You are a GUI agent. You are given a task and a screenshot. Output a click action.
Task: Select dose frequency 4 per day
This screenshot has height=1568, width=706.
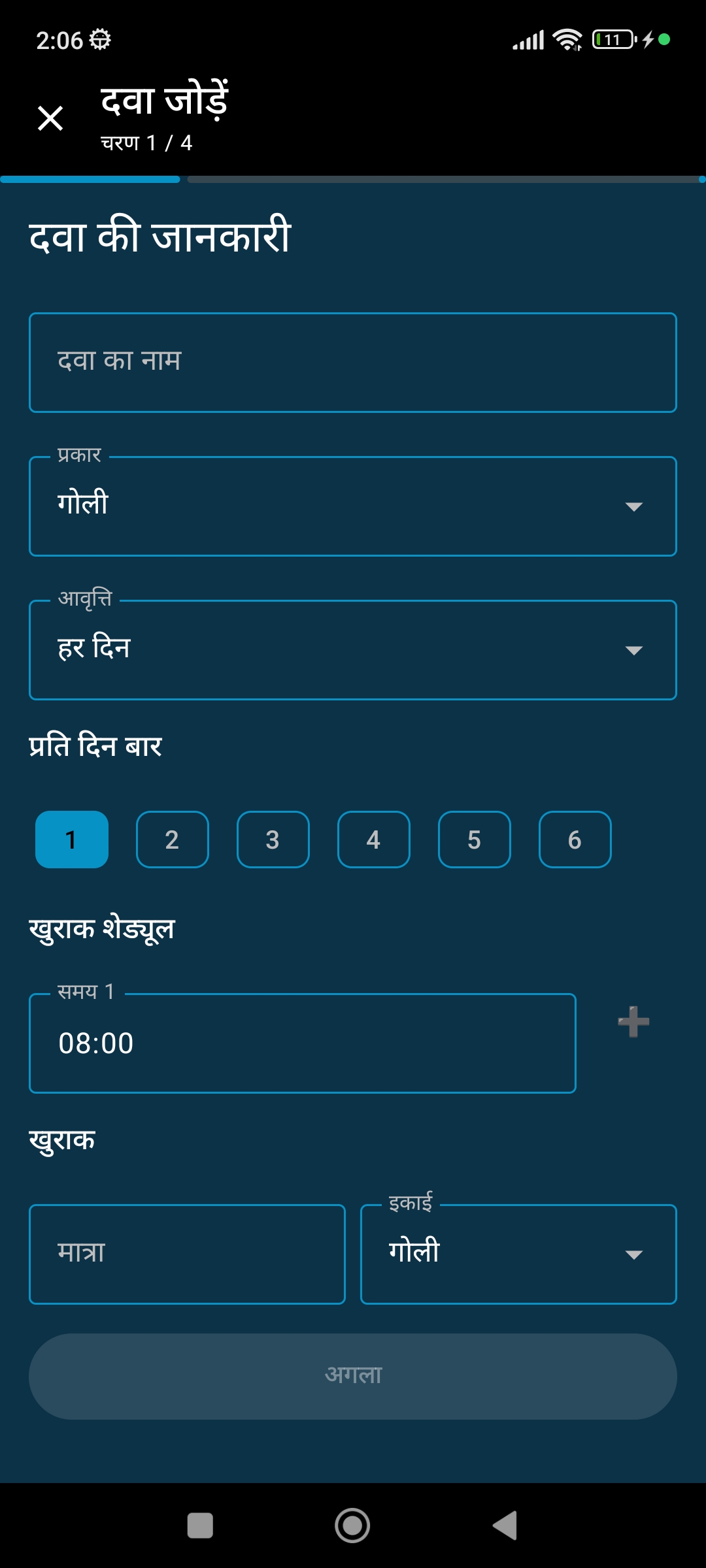[373, 840]
